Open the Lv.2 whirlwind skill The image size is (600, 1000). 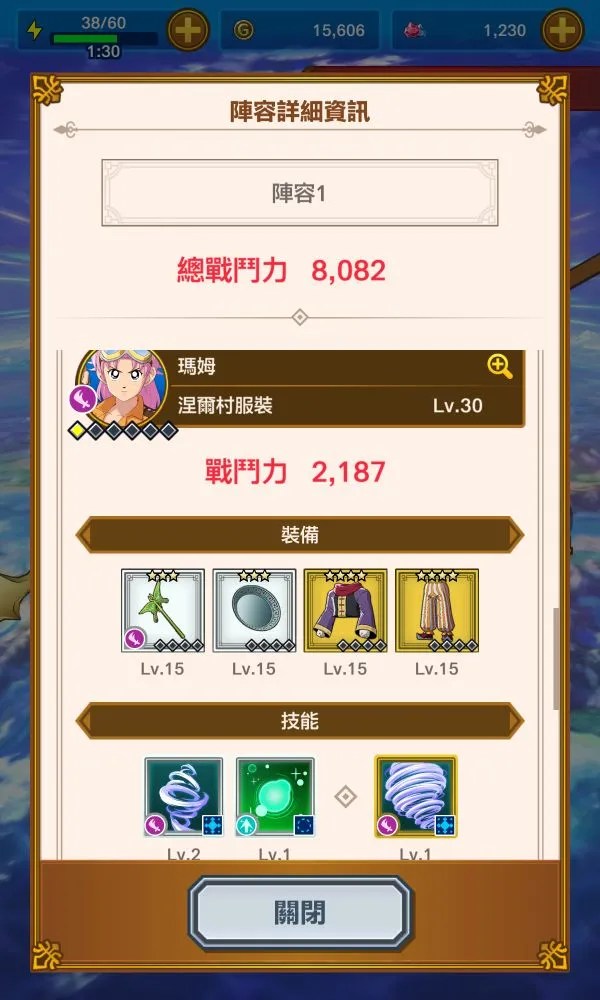pos(184,797)
